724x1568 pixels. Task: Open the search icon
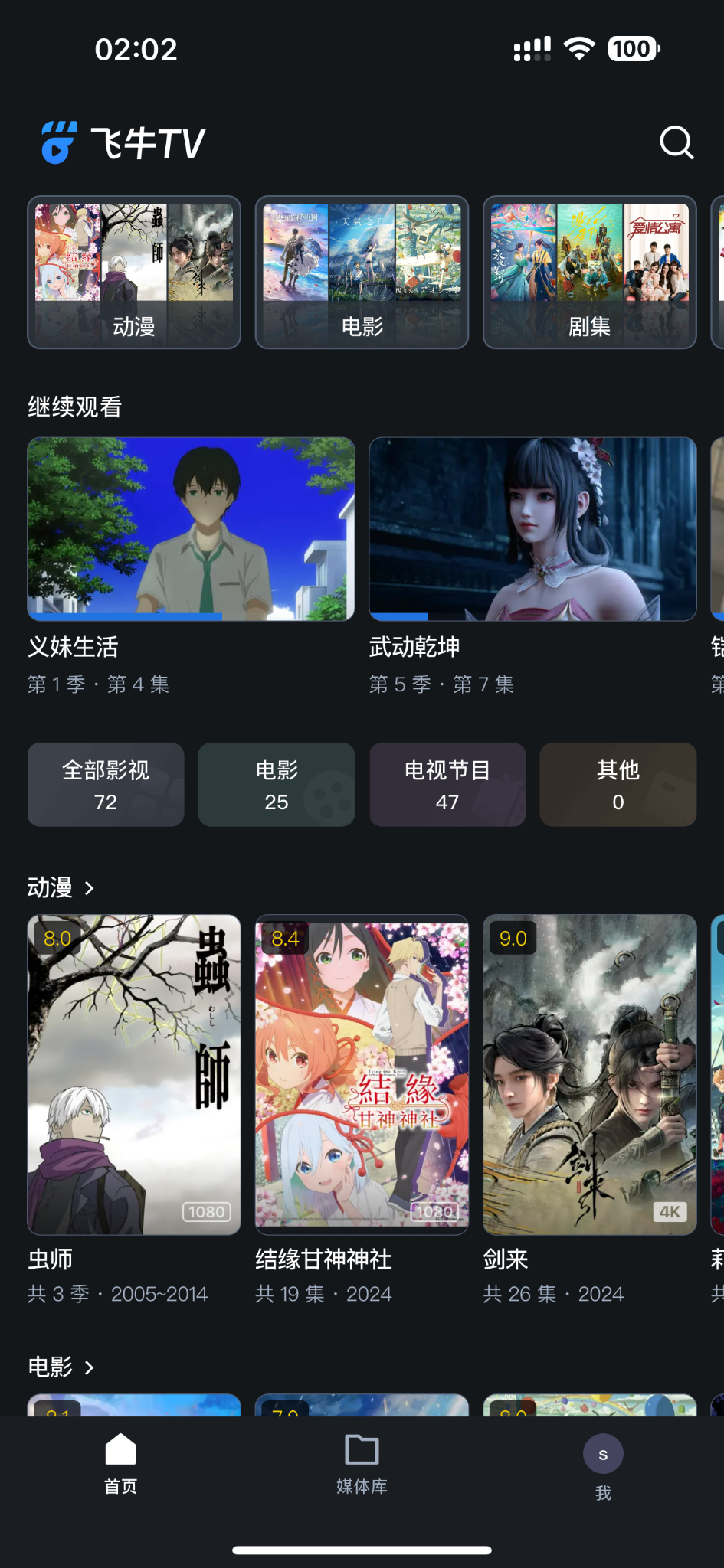coord(676,142)
